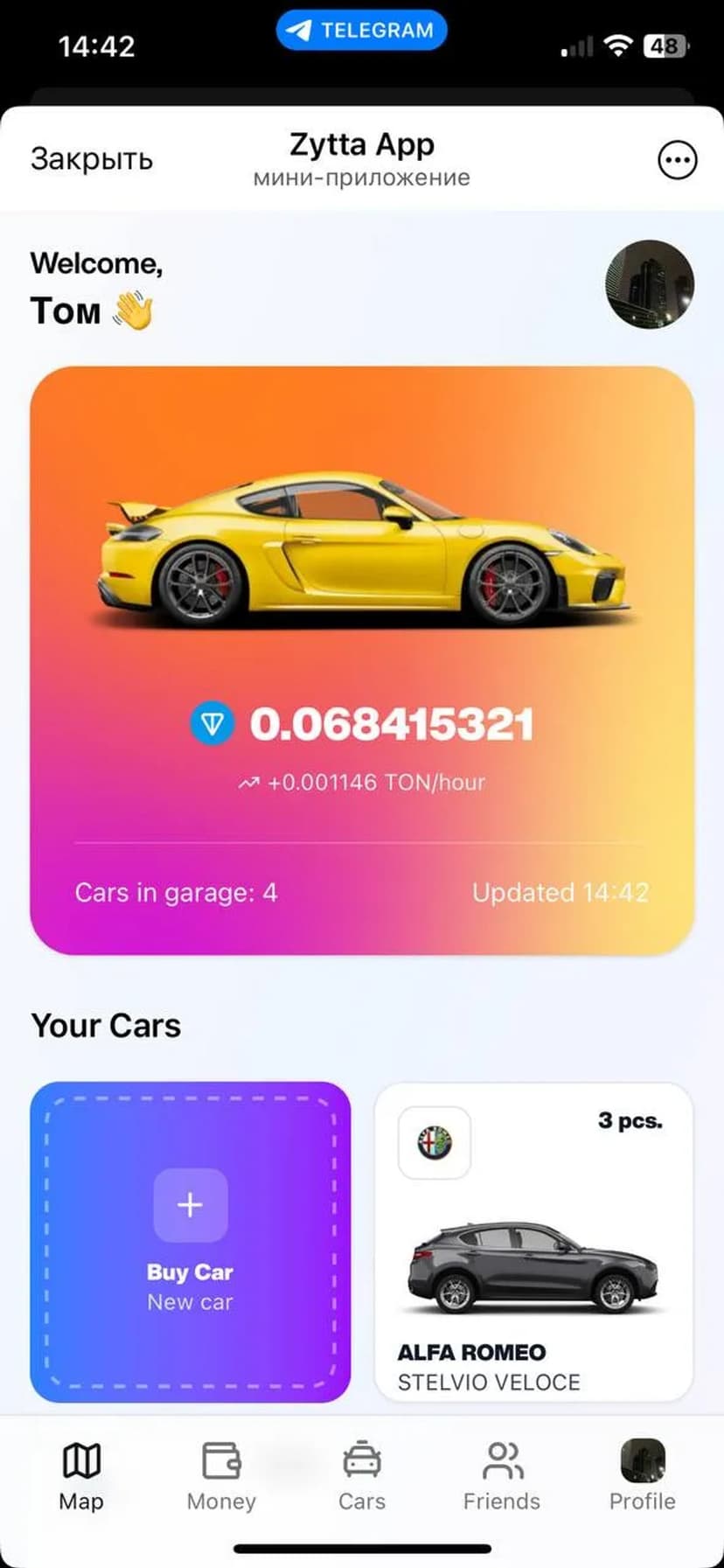Image resolution: width=724 pixels, height=1568 pixels.
Task: Tap the profile avatar near Welcome
Action: pos(649,284)
